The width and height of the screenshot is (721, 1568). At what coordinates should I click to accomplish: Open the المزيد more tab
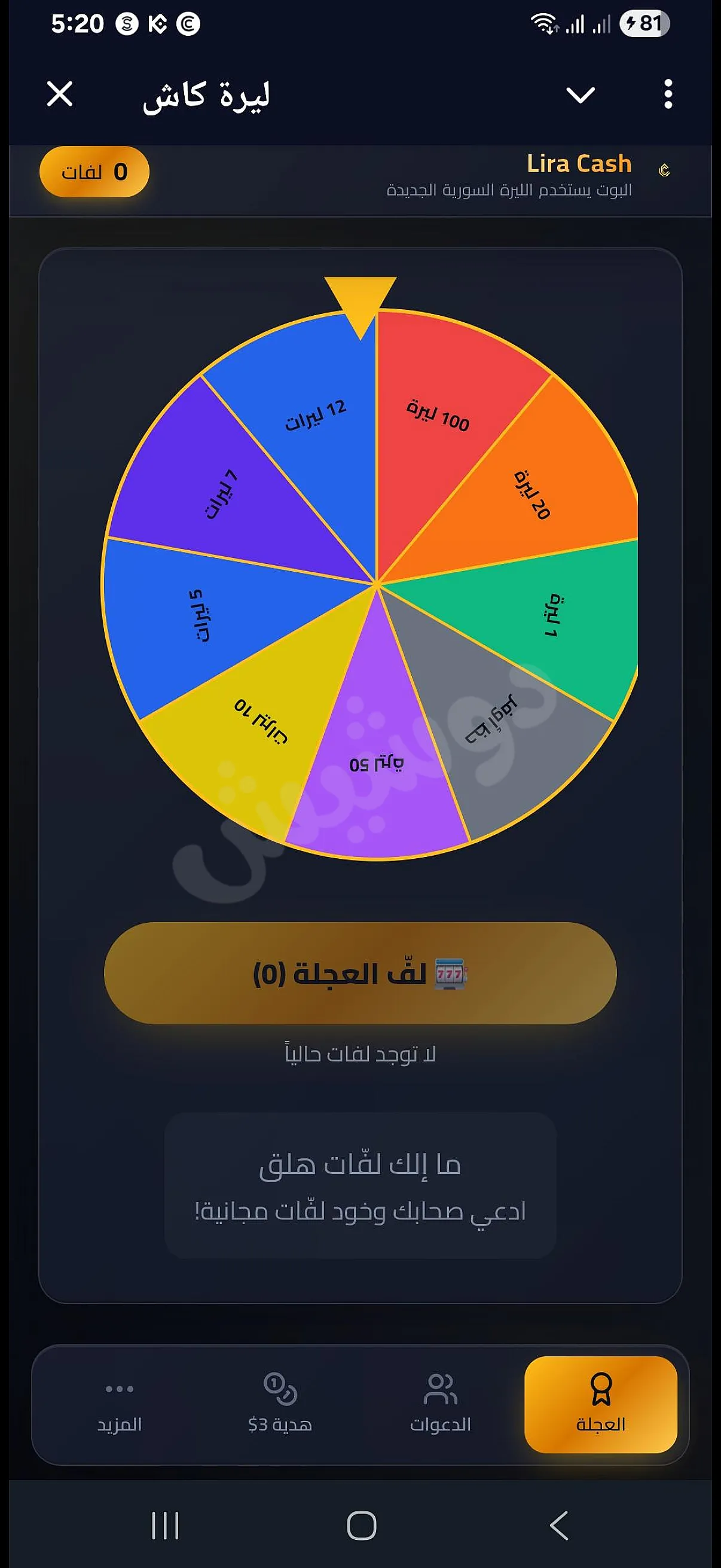pos(119,1404)
